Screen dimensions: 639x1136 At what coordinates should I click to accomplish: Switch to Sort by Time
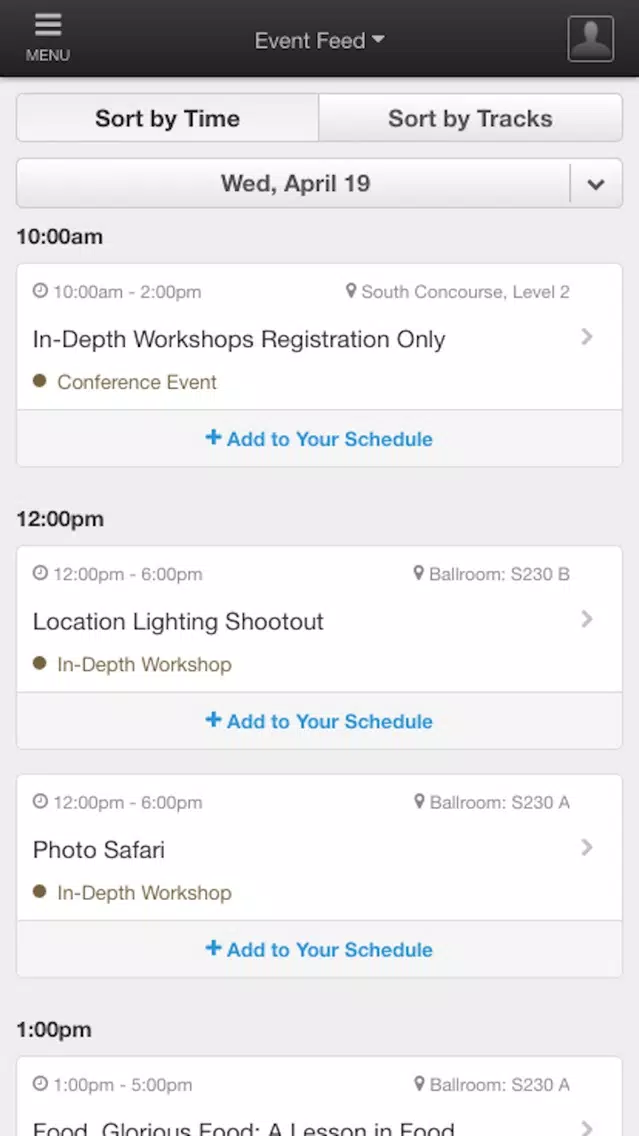(167, 118)
